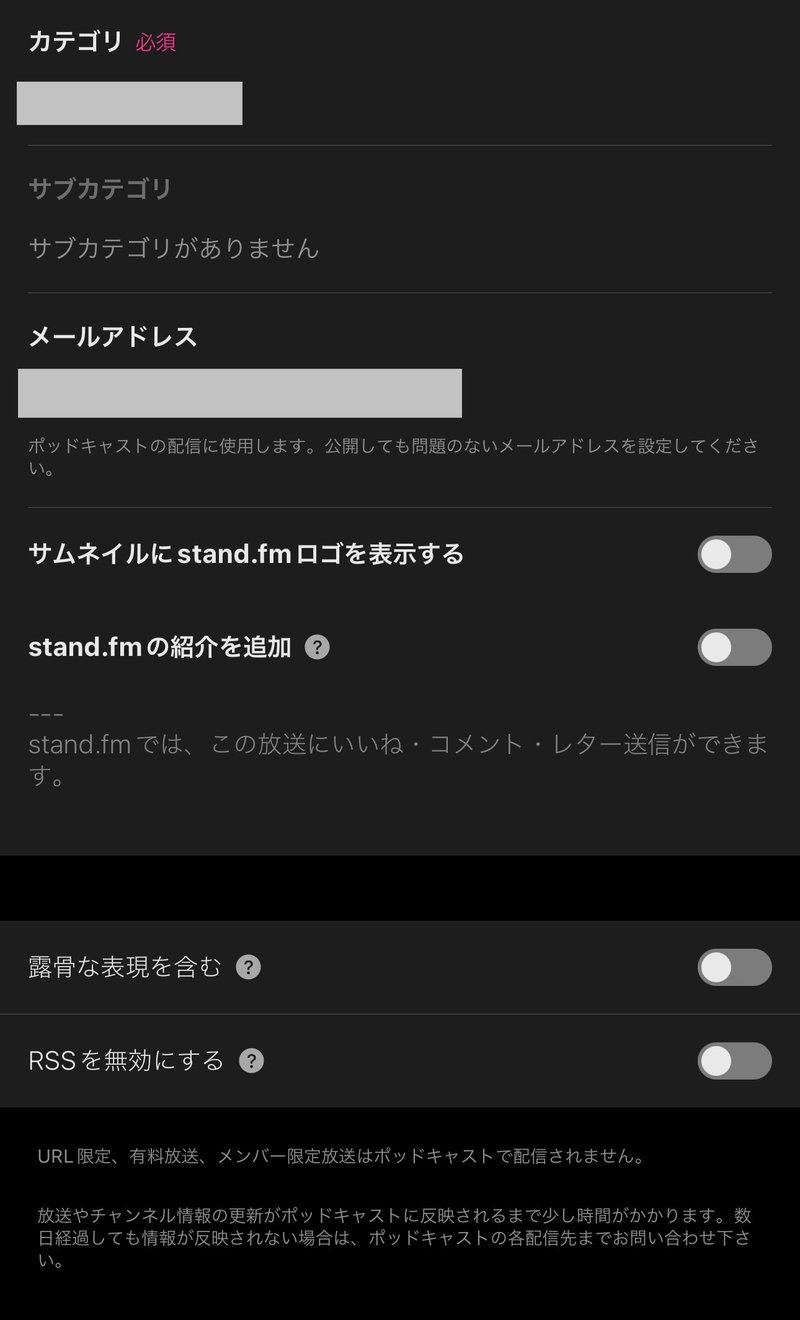Tap the メールアドレス input field
The height and width of the screenshot is (1320, 800).
pos(240,393)
